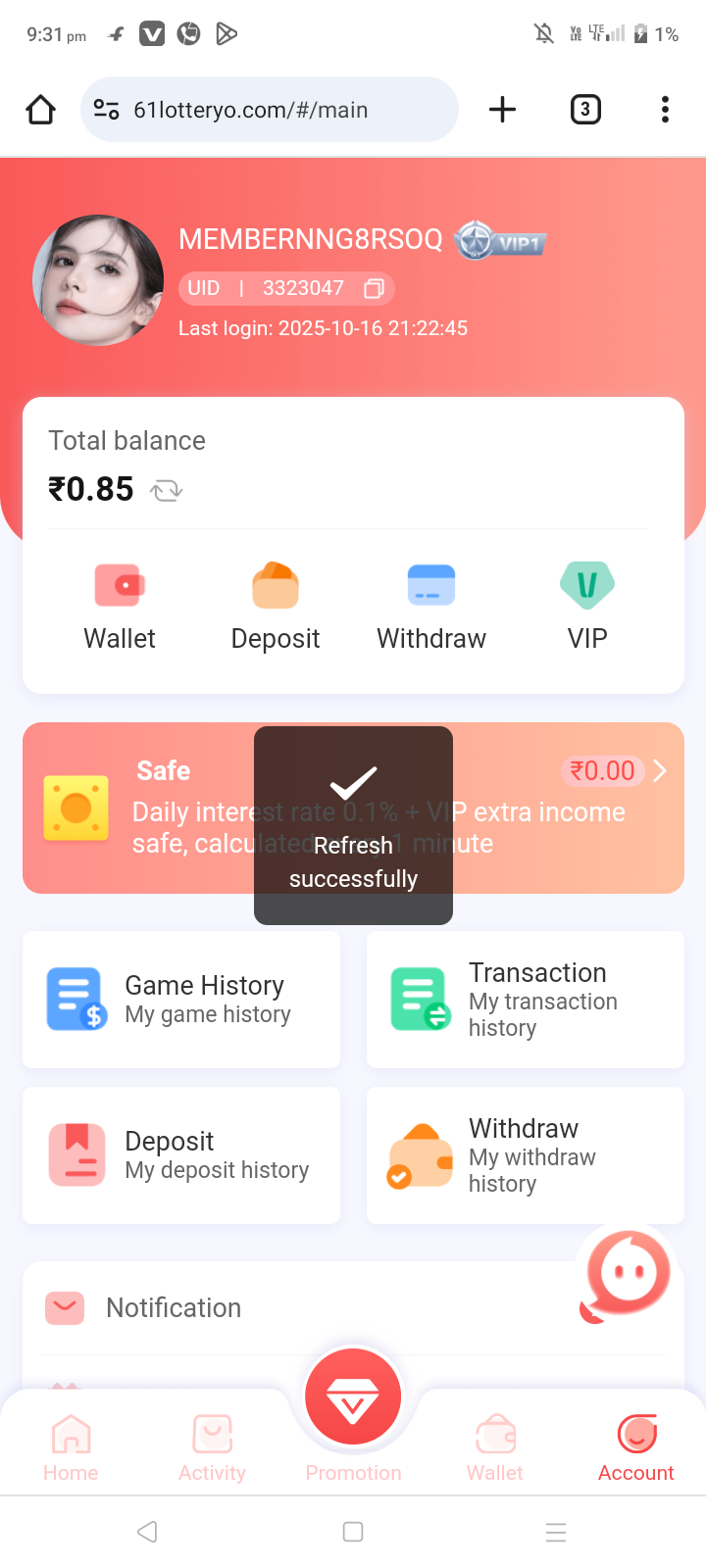Tap the browser address bar
Screen dimensions: 706x1568
tap(270, 110)
